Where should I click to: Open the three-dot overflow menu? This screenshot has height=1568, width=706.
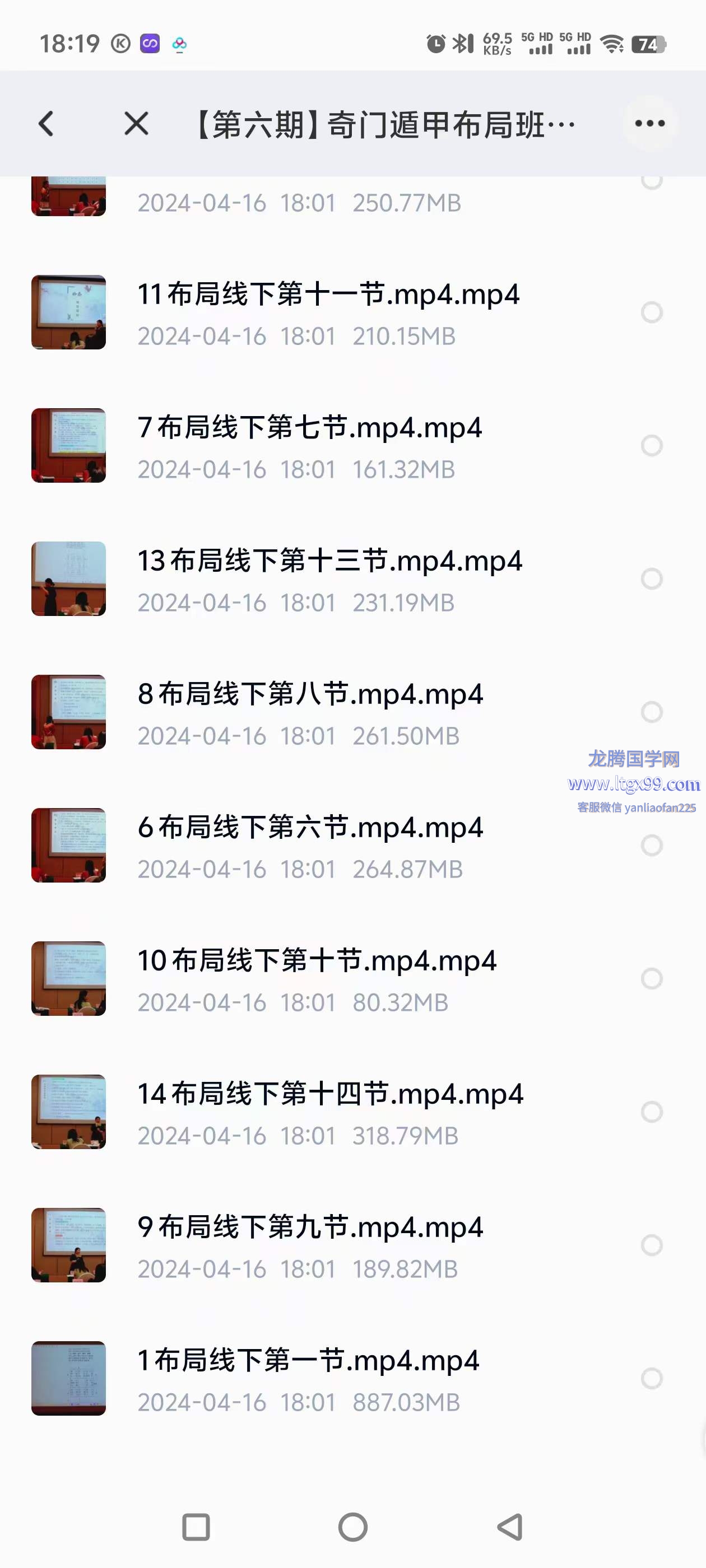[x=650, y=124]
